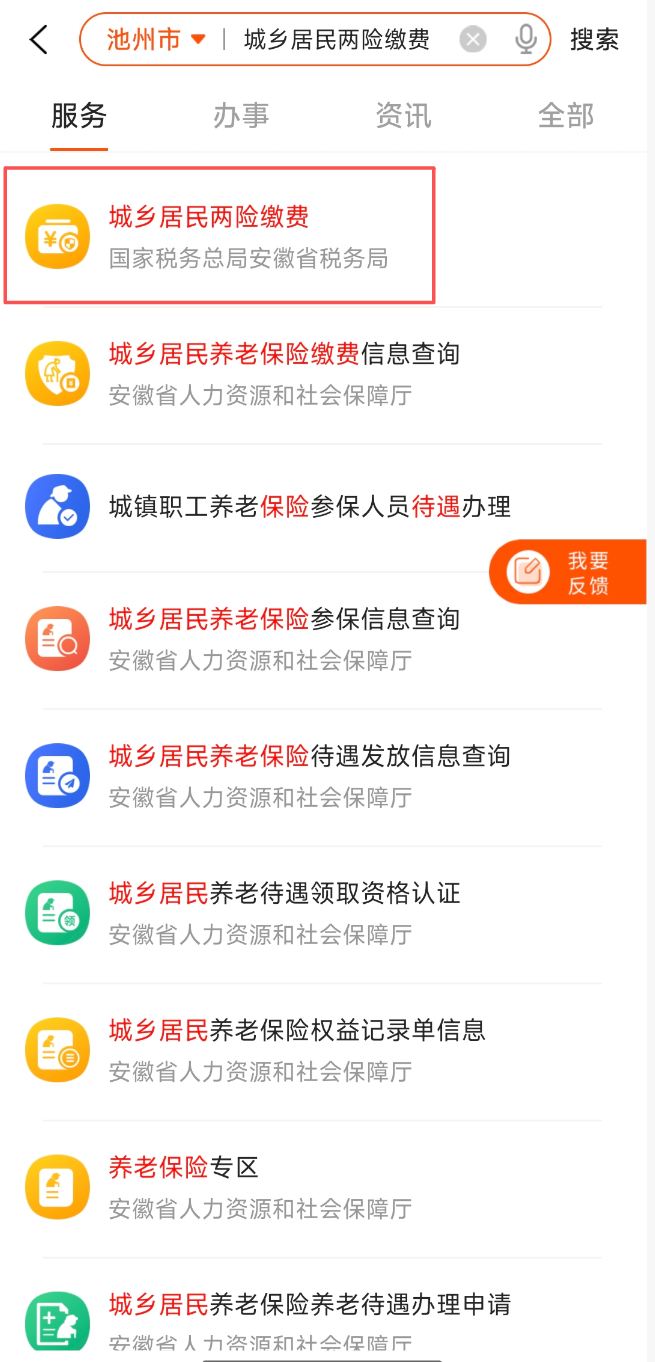Tap the search field containing 城乡居民两险缴费
Viewport: 655px width, 1362px height.
(x=336, y=40)
